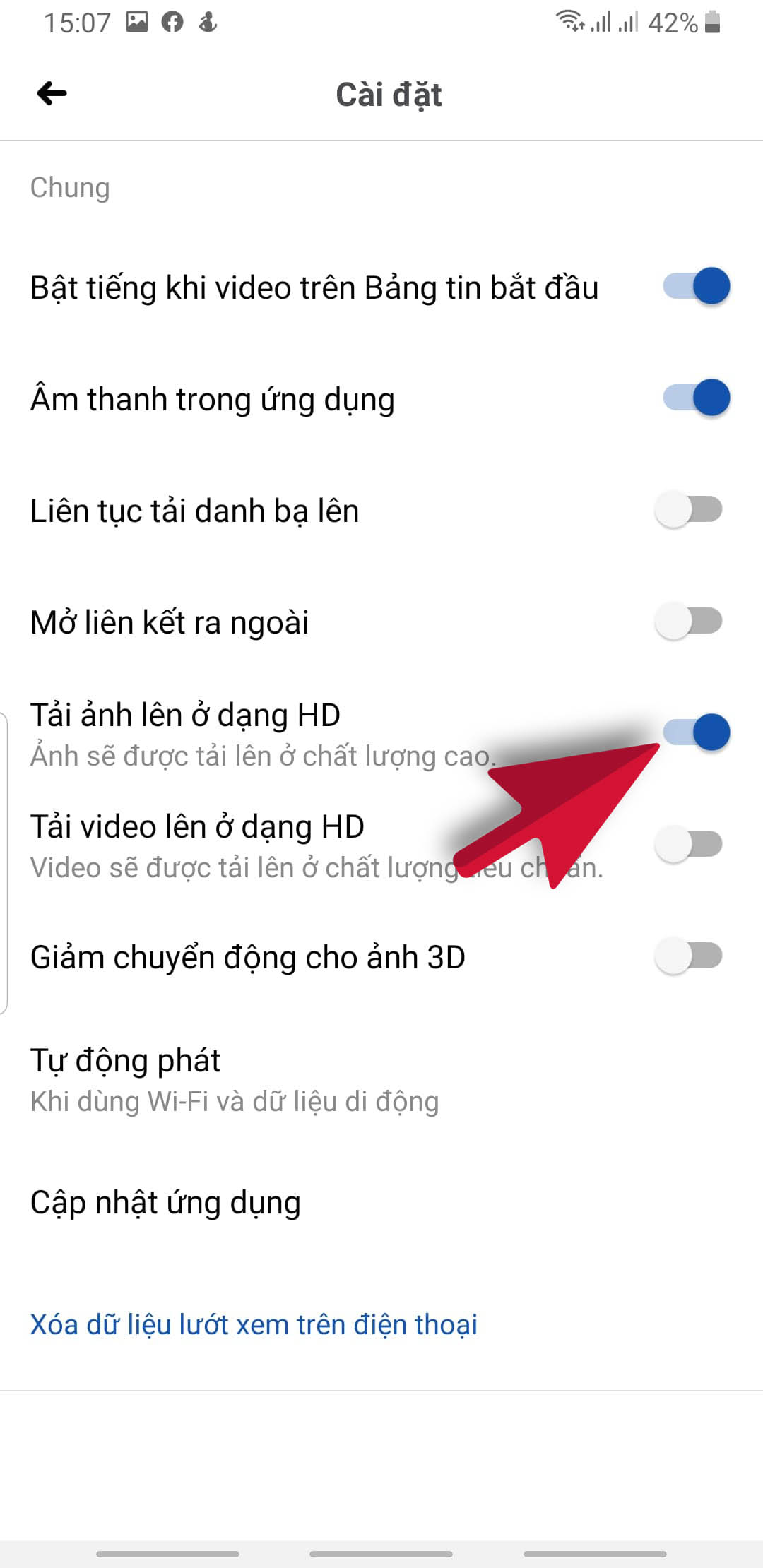Turn on Tải video lên ở dạng HD
The width and height of the screenshot is (763, 1568).
[x=689, y=844]
